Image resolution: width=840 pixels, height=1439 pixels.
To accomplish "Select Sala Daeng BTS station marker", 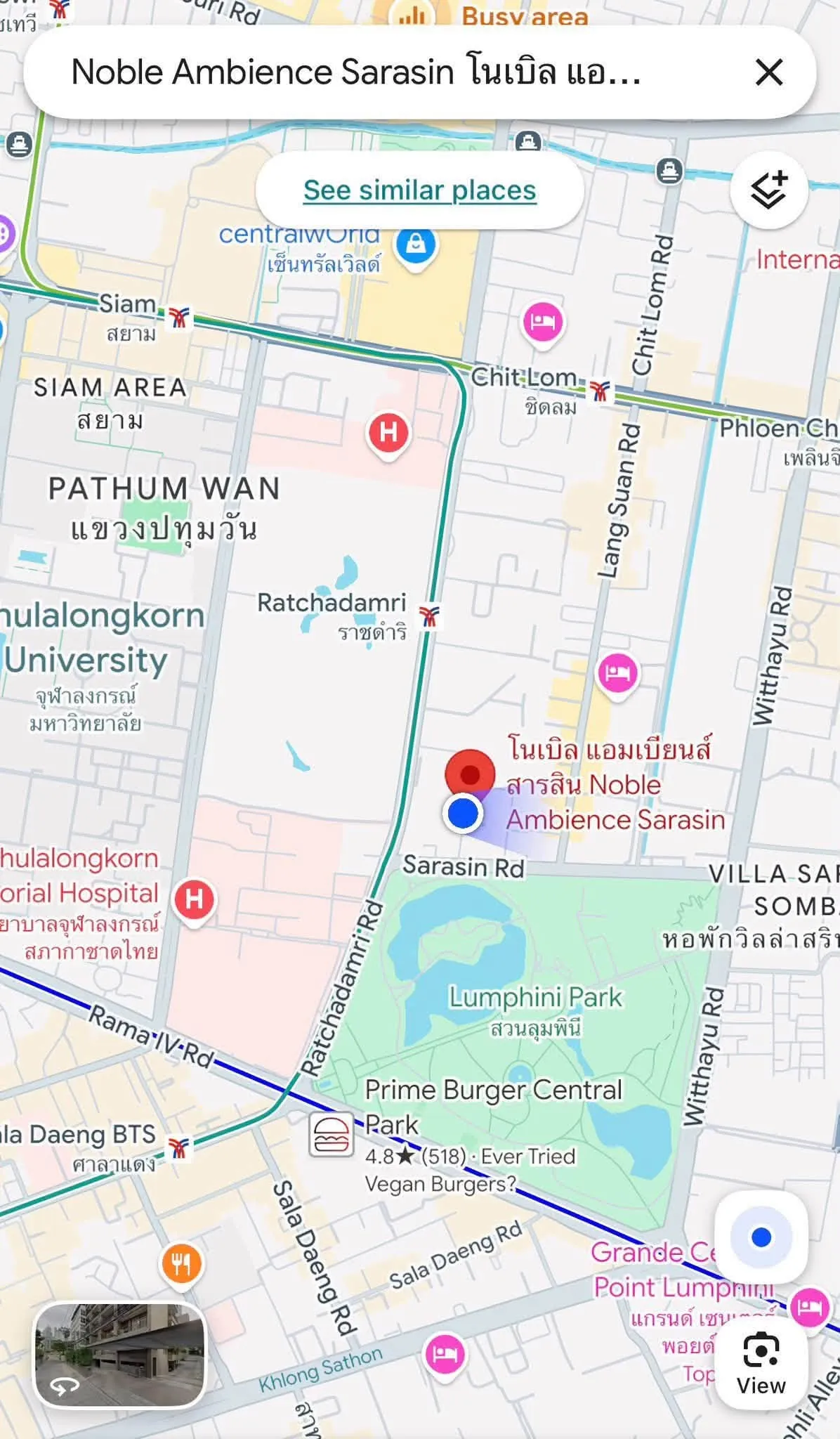I will [179, 1148].
